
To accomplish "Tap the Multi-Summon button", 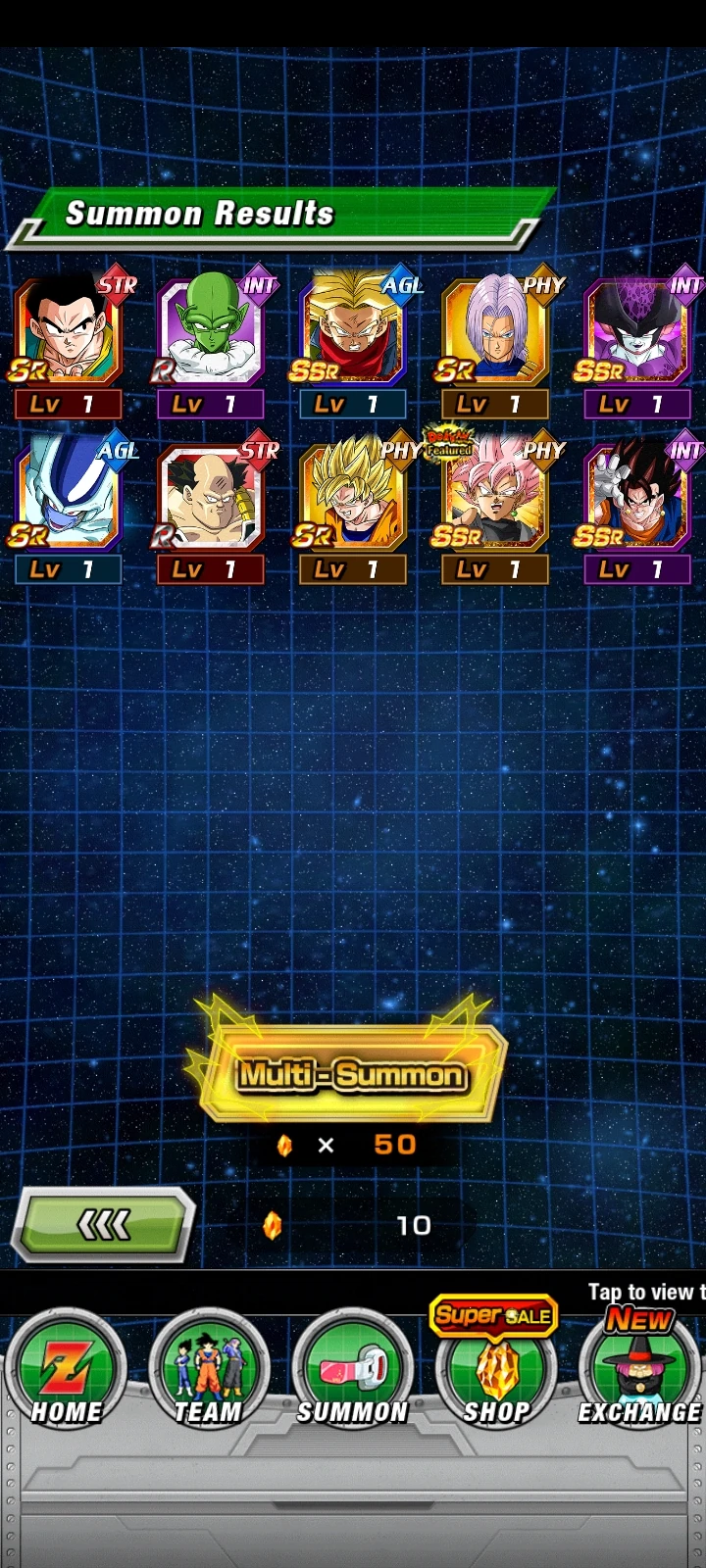I will (352, 1074).
